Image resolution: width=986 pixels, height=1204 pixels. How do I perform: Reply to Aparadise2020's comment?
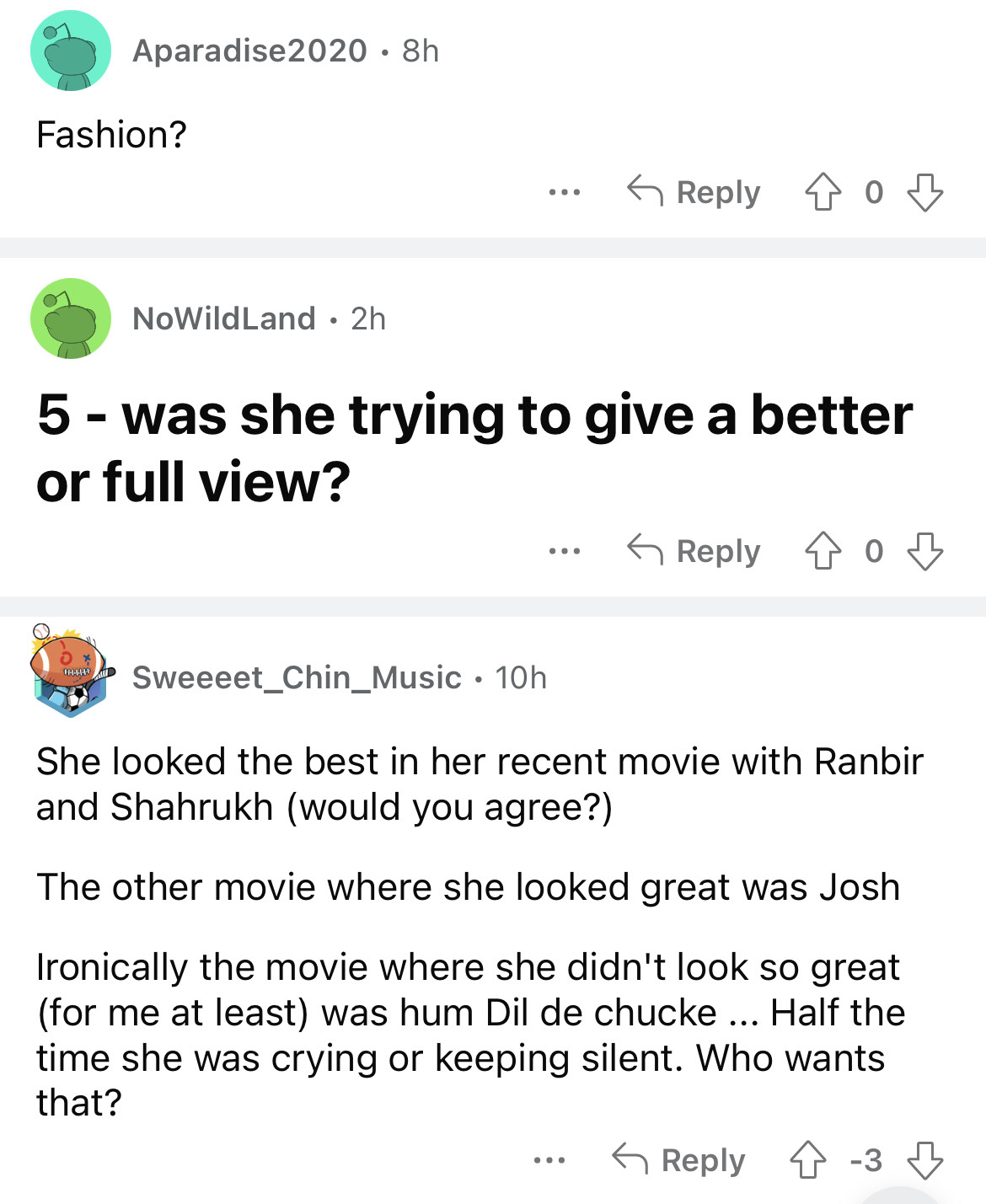694,193
